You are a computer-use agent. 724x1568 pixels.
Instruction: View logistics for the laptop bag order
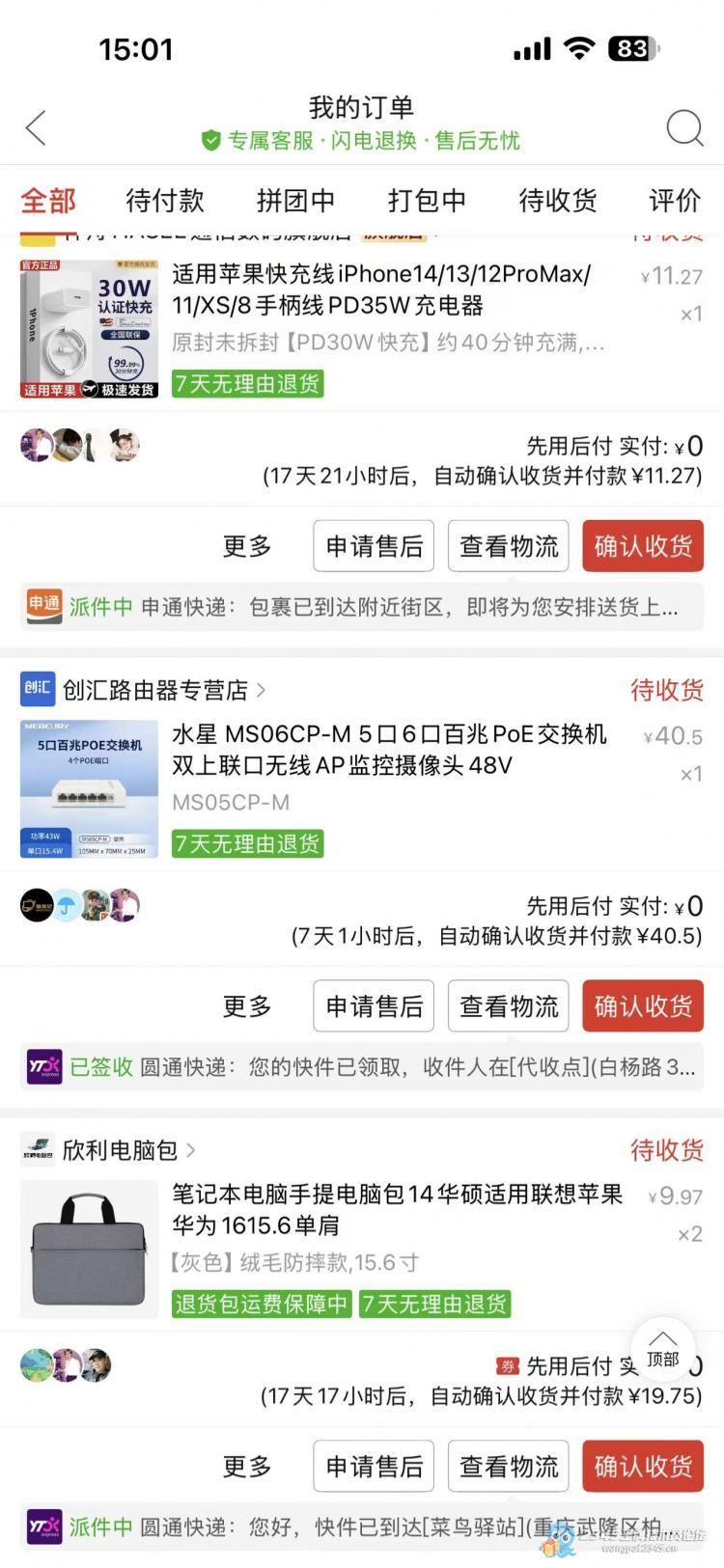508,1467
